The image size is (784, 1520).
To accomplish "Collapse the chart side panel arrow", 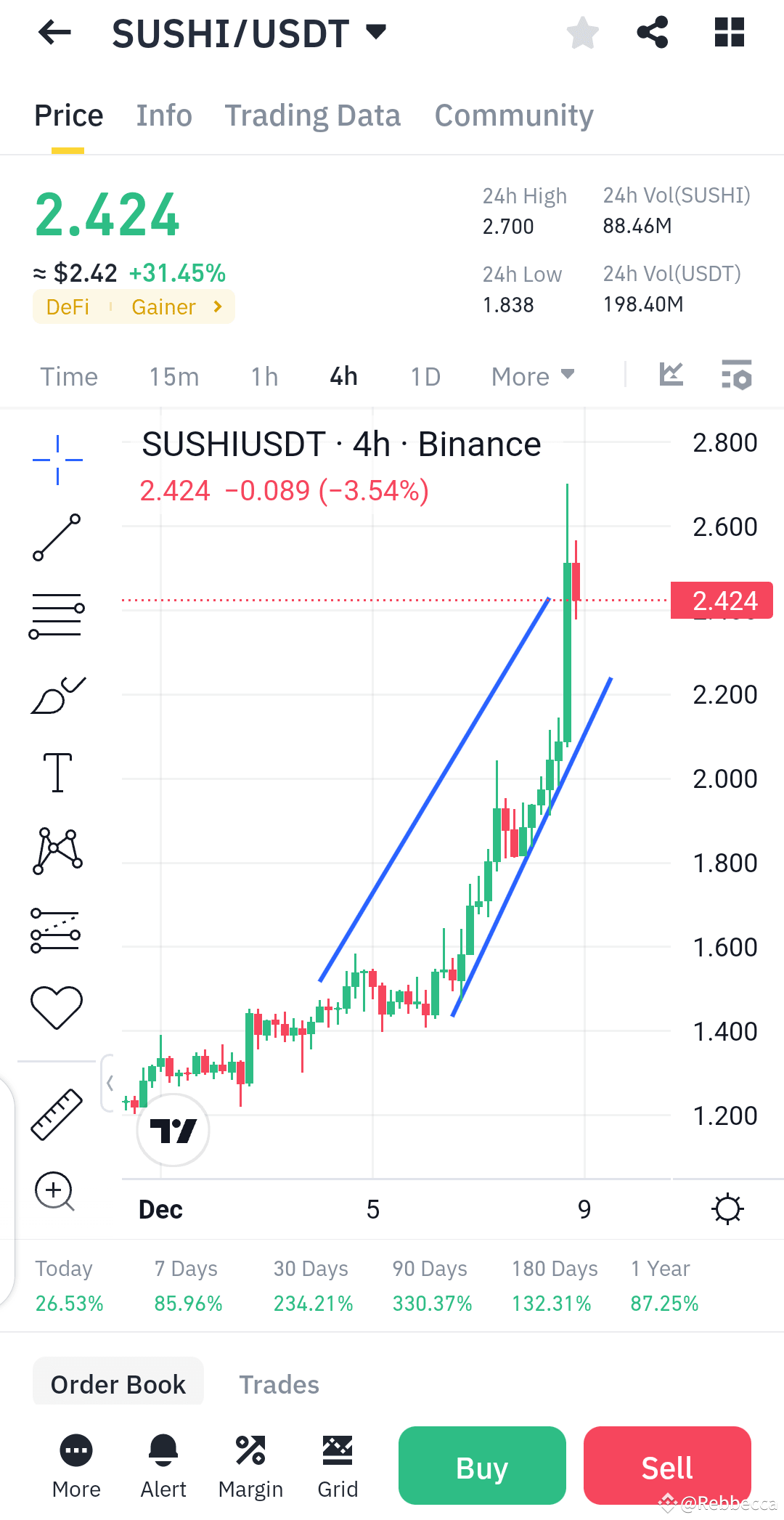I will click(110, 1081).
